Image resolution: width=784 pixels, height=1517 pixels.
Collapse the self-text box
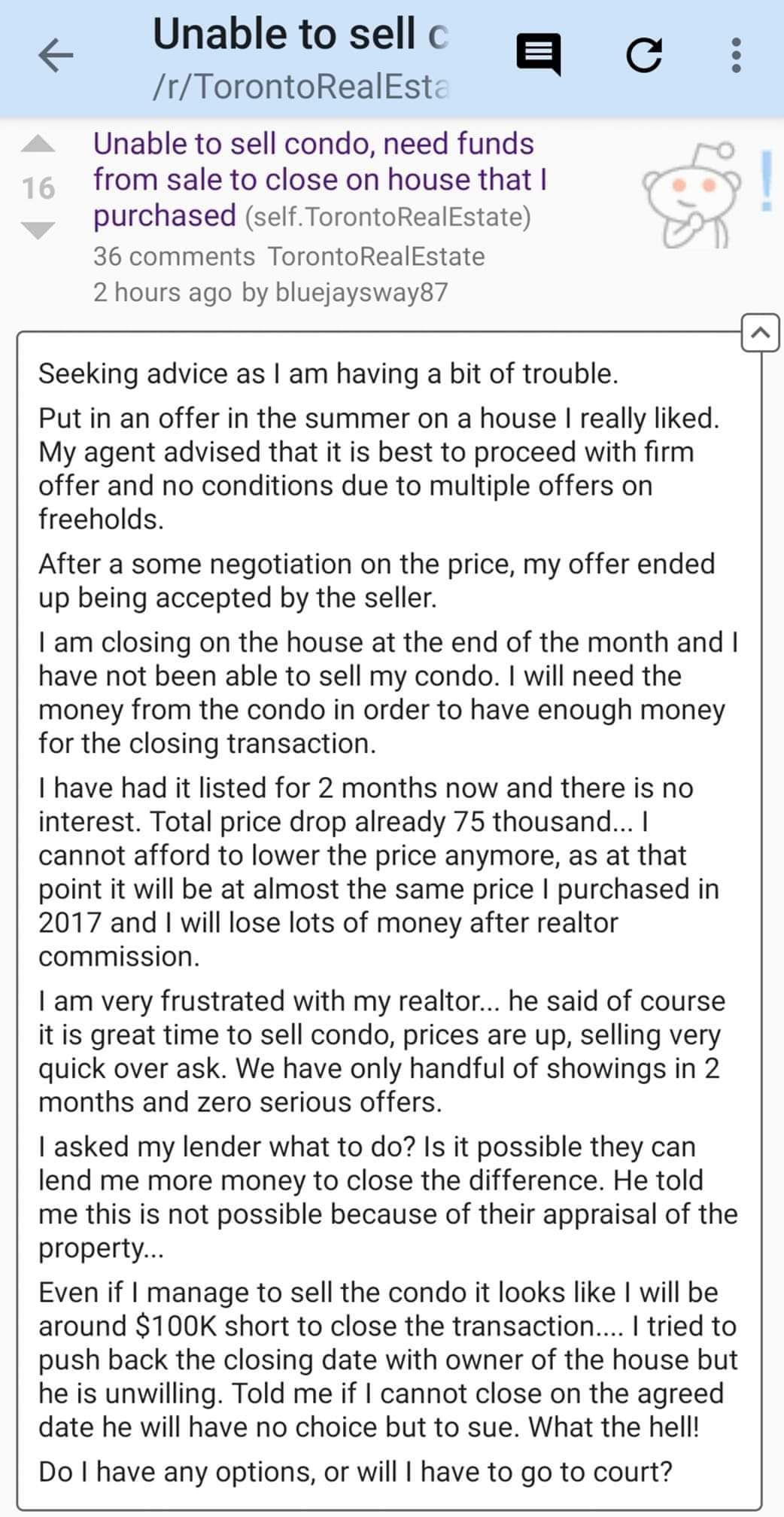click(x=760, y=333)
